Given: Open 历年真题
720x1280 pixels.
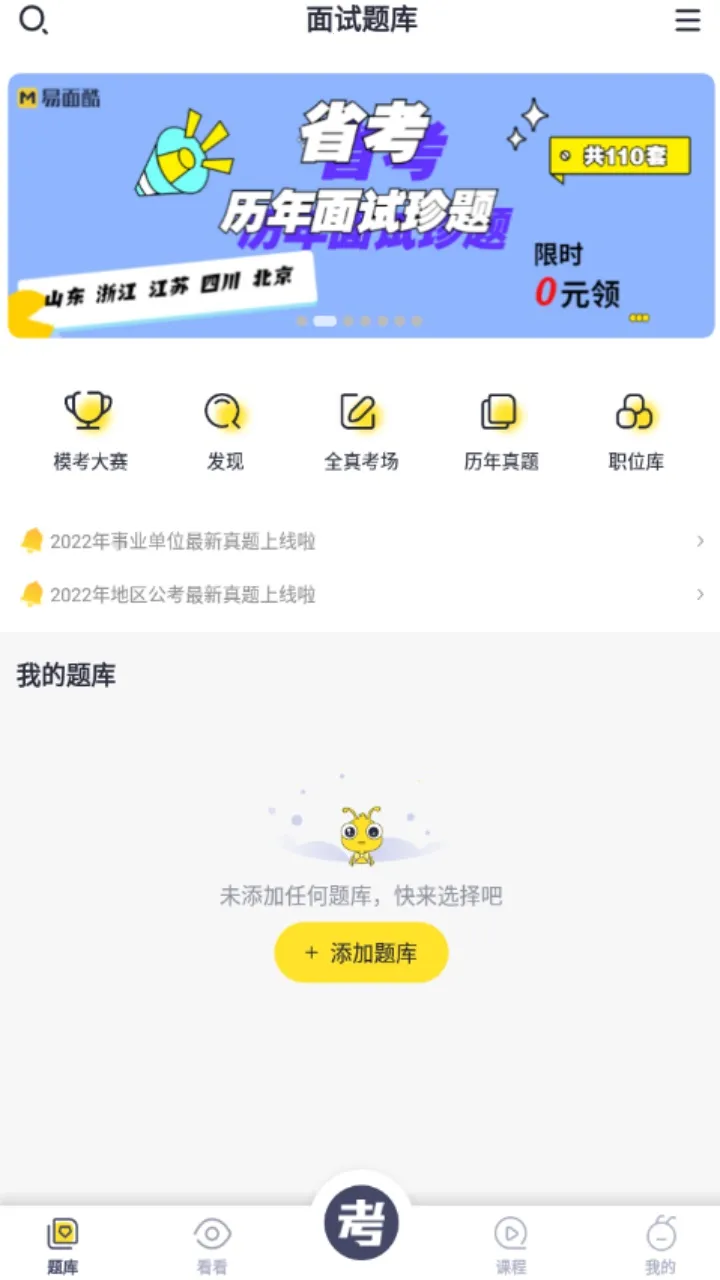Looking at the screenshot, I should 500,430.
